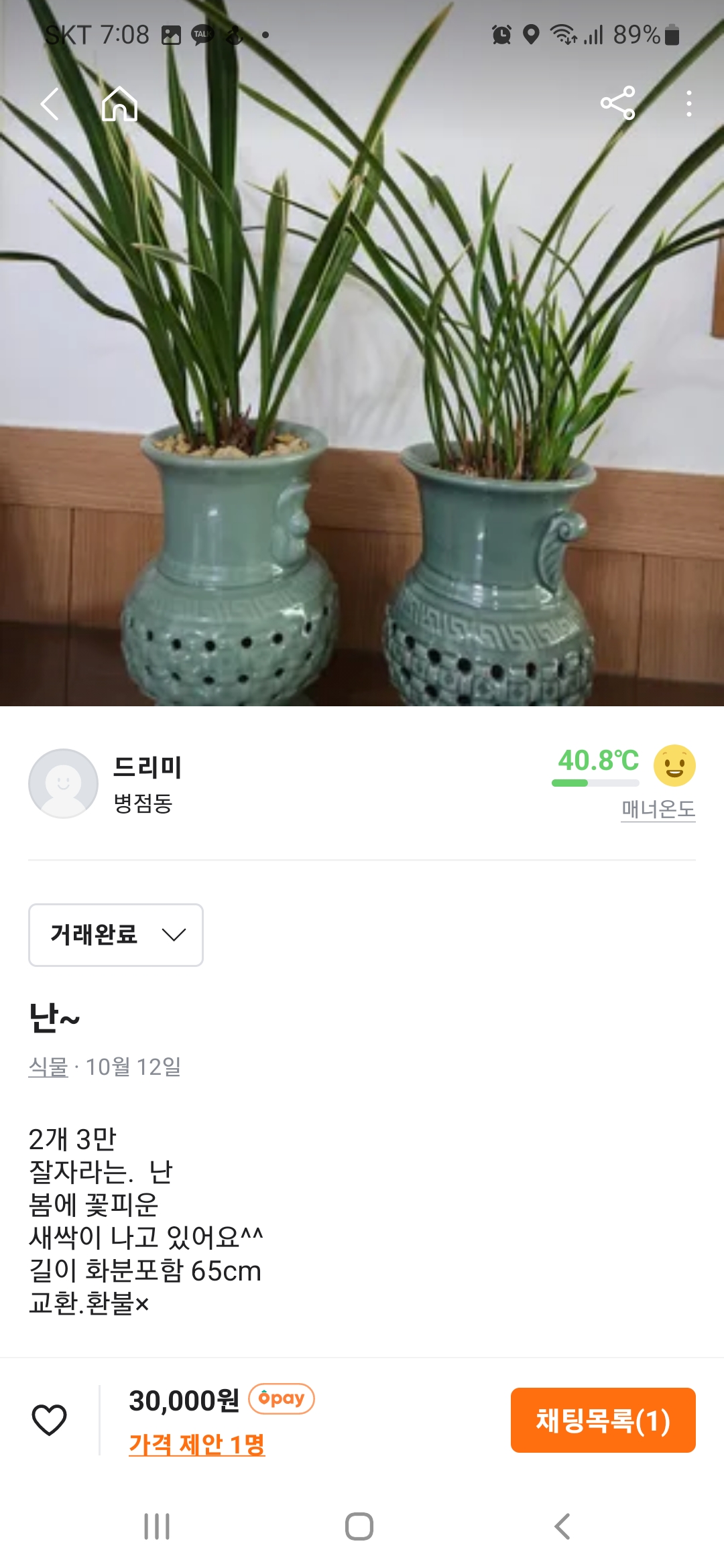
Task: Go back using the top-left arrow
Action: coord(50,105)
